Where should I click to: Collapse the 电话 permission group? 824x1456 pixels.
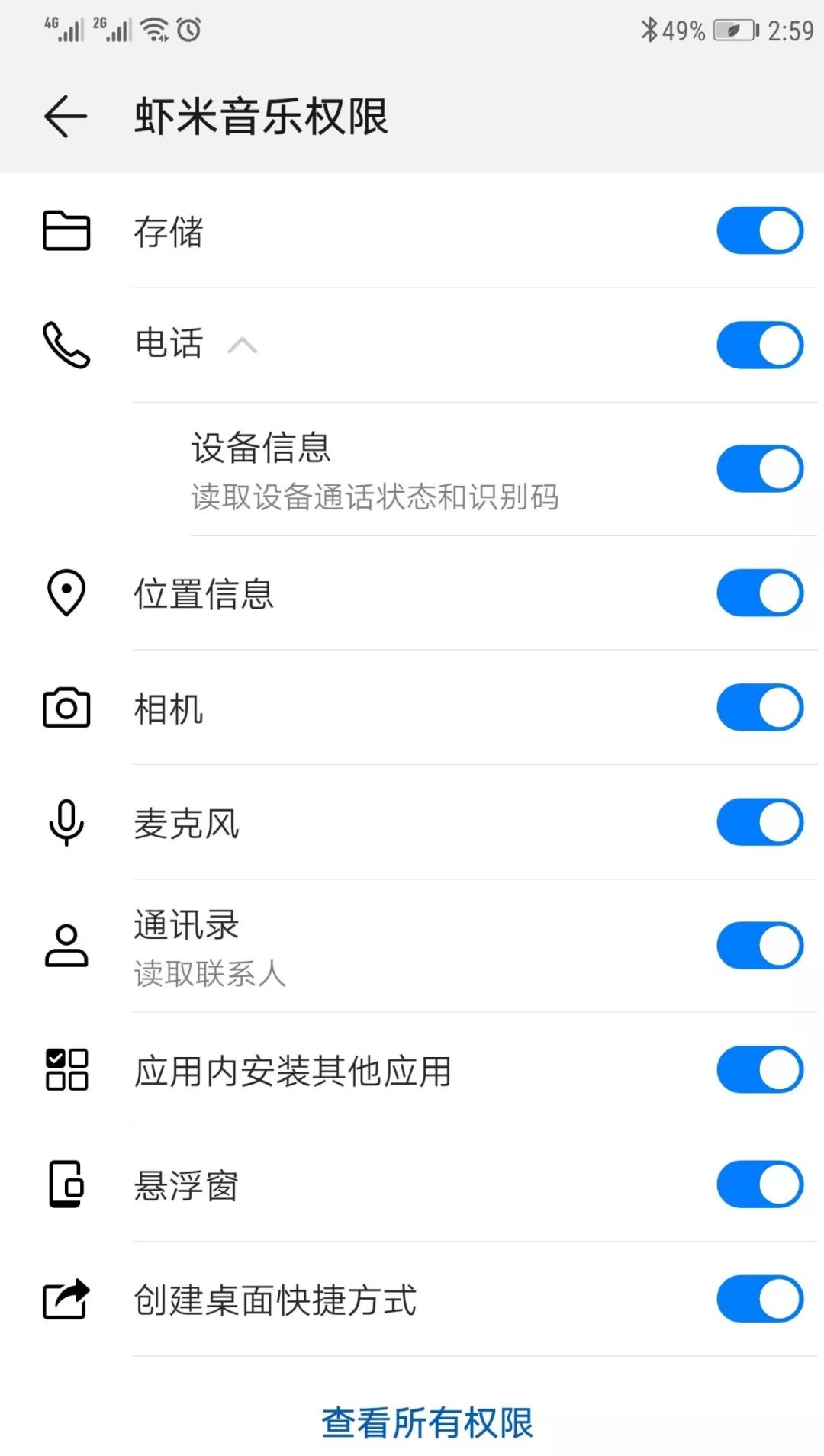[x=243, y=346]
